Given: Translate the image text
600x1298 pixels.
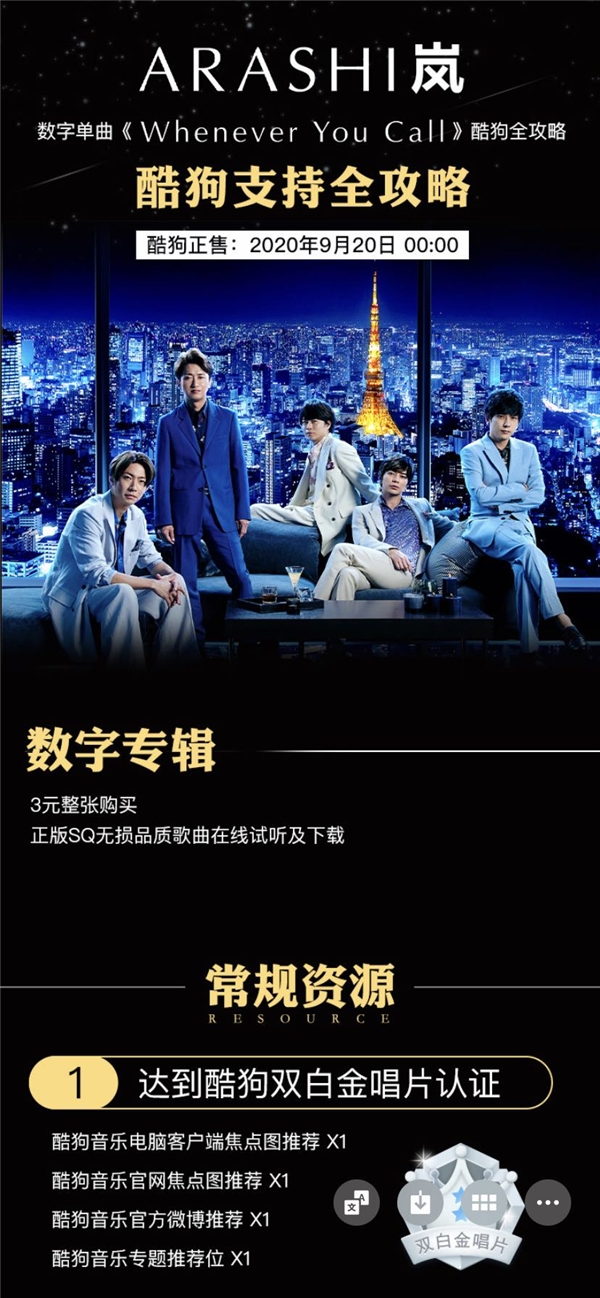Looking at the screenshot, I should point(356,1203).
